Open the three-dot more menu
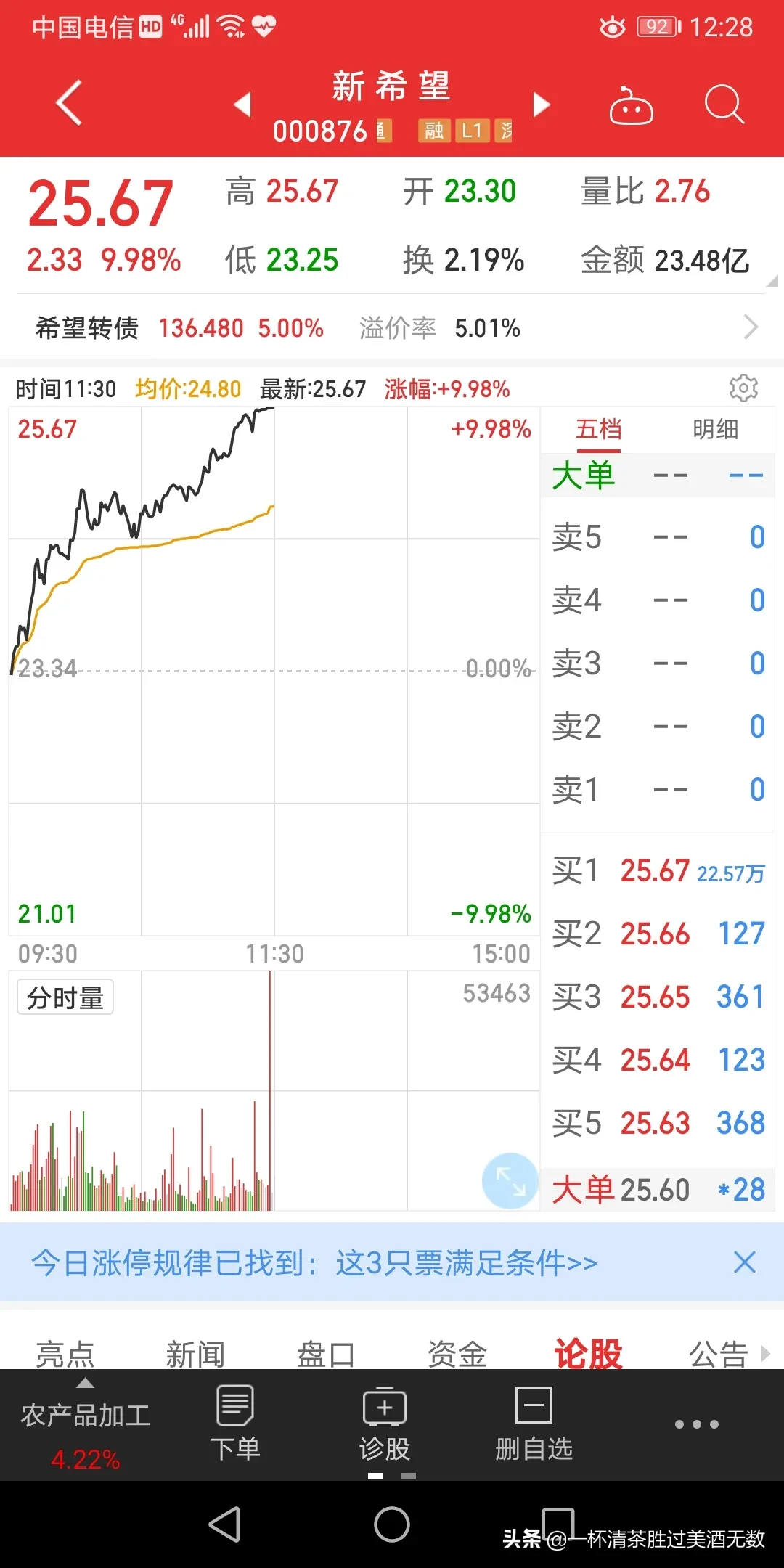784x1568 pixels. click(x=696, y=1424)
